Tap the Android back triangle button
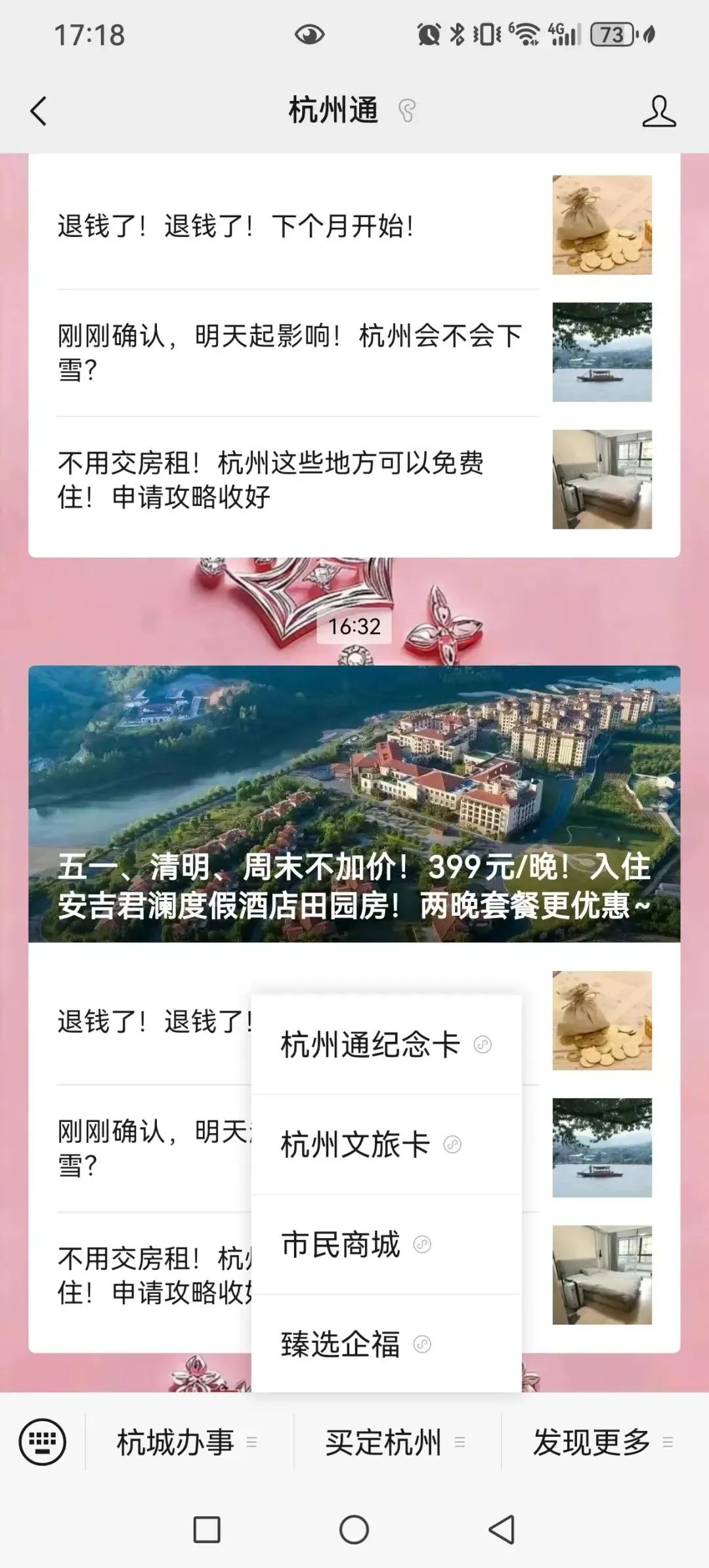The height and width of the screenshot is (1568, 709). coord(502,1531)
